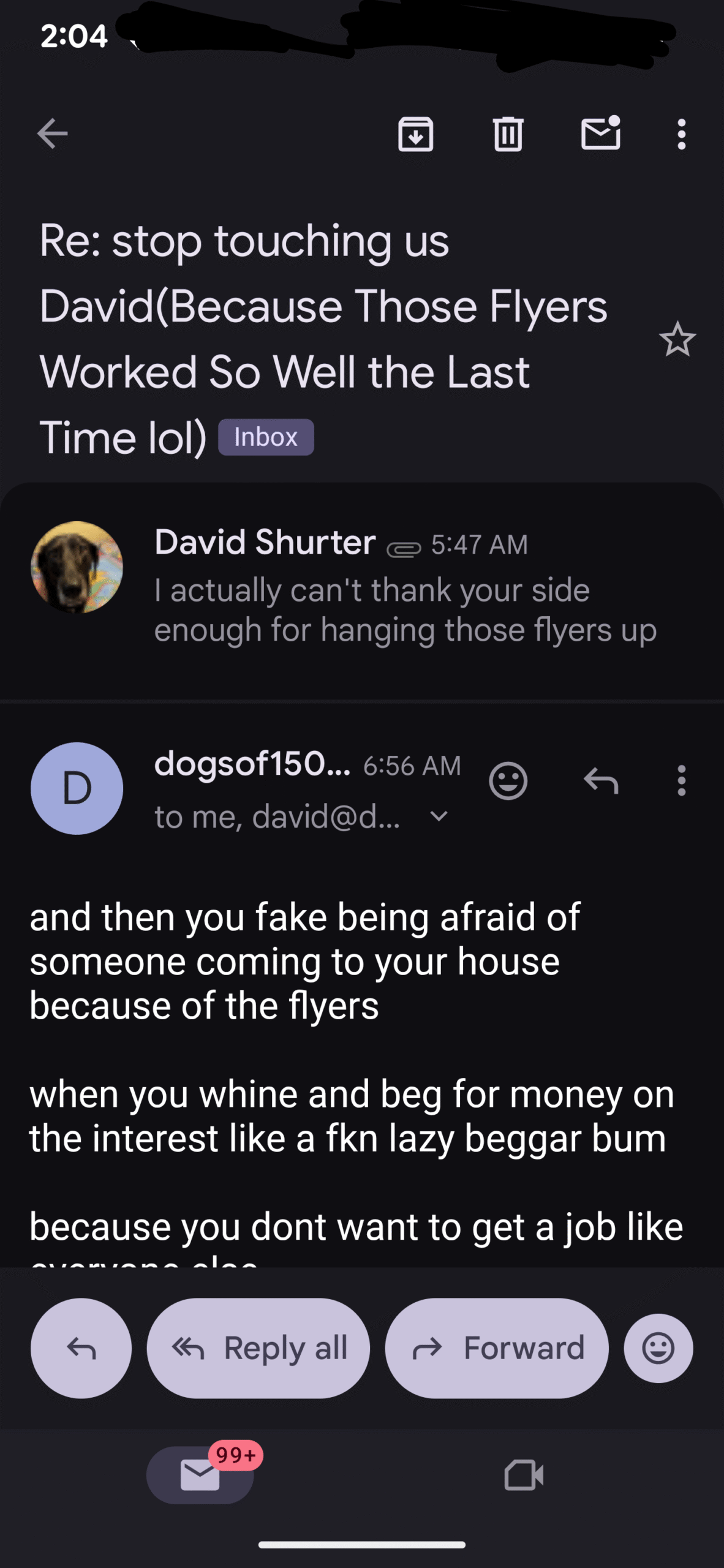Switch to the Mail tab
The height and width of the screenshot is (1568, 724).
(x=200, y=1475)
